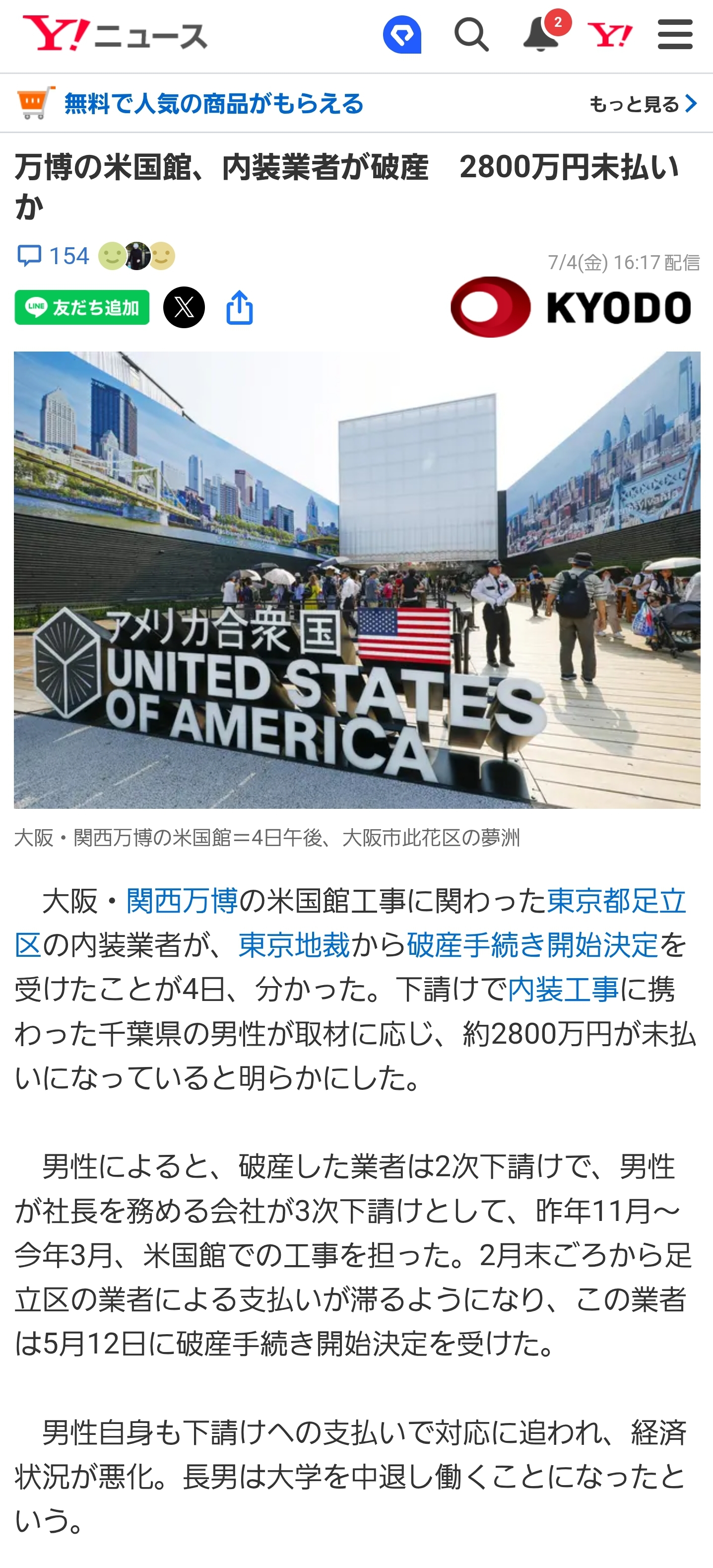Viewport: 713px width, 1568px height.
Task: Follow the 関西万博 link
Action: [x=182, y=902]
